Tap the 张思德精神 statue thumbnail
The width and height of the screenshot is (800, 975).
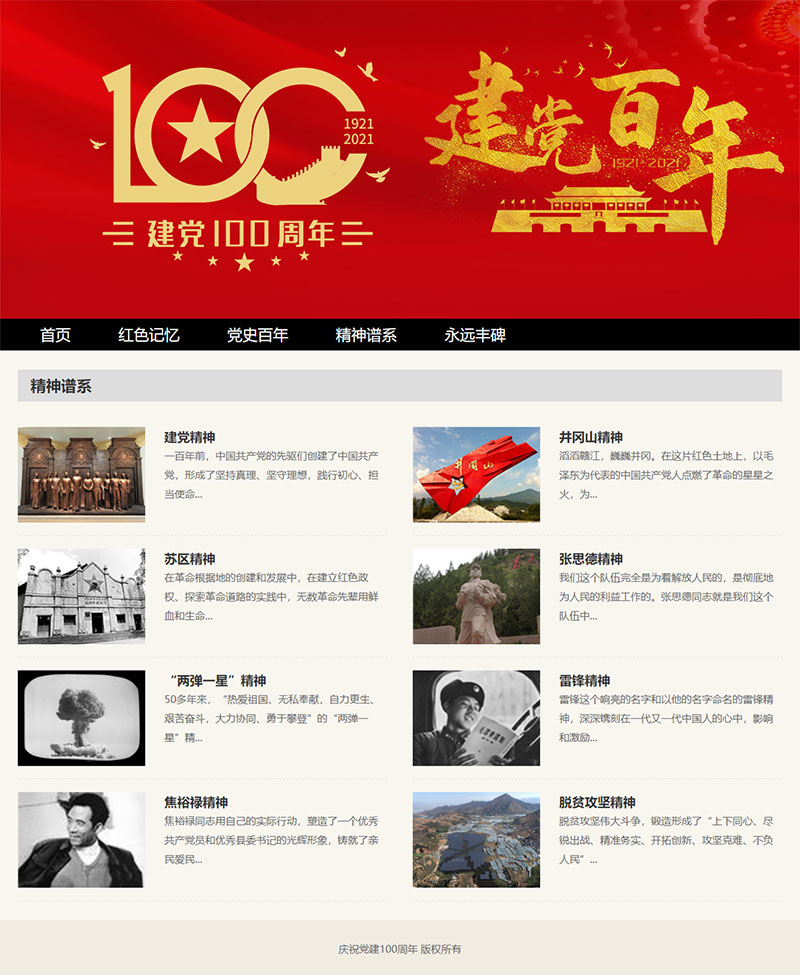coord(476,596)
